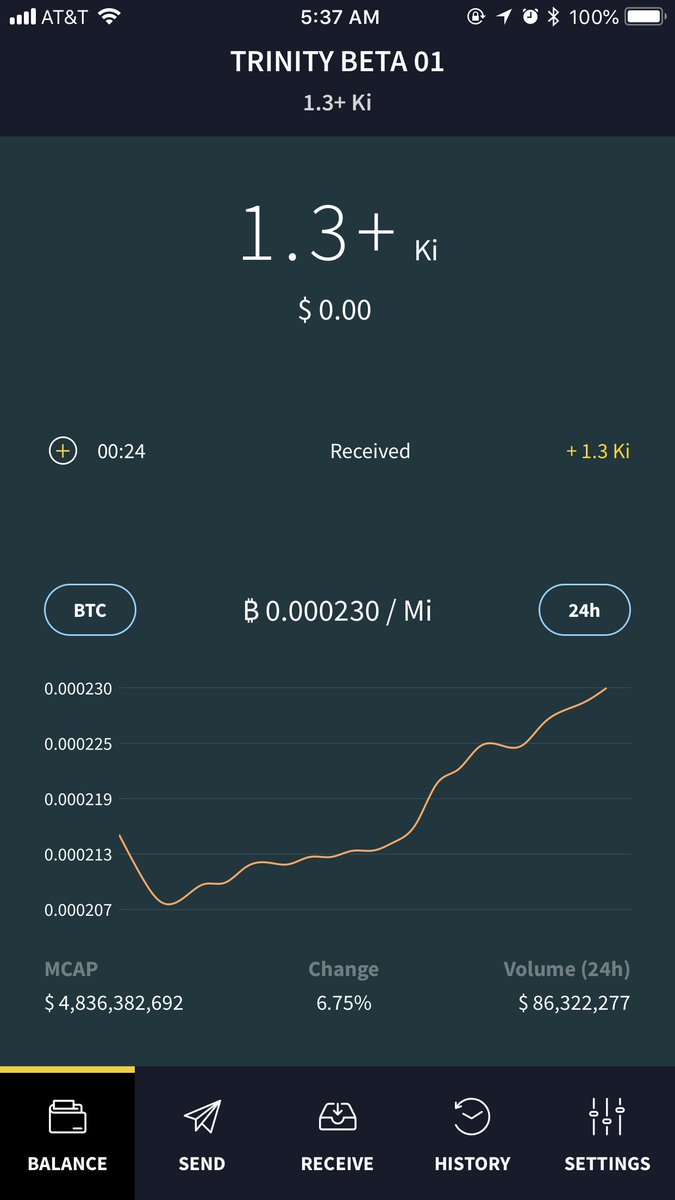This screenshot has height=1200, width=675.
Task: Tap the 1.3+ Ki balance amount
Action: tap(337, 236)
